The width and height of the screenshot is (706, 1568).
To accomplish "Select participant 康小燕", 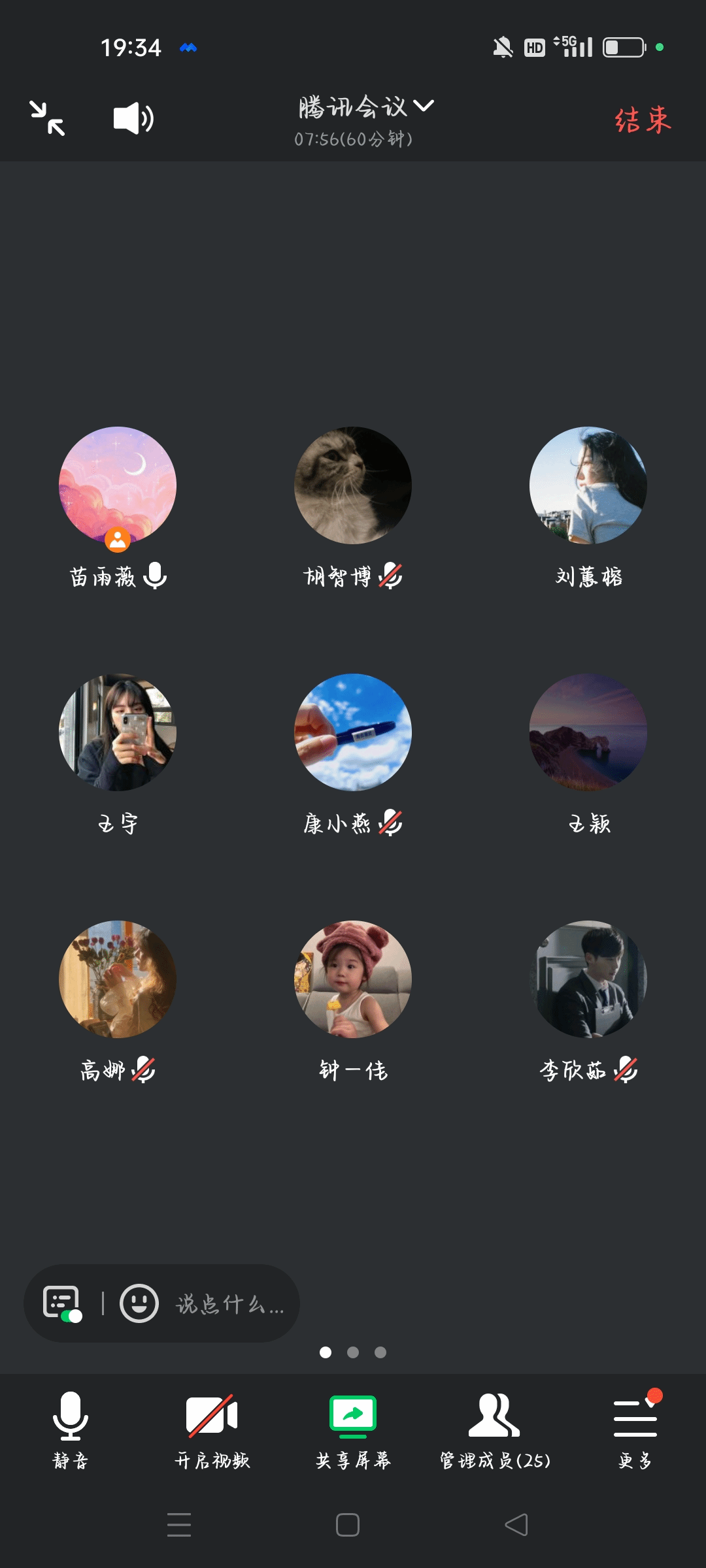I will pyautogui.click(x=353, y=732).
